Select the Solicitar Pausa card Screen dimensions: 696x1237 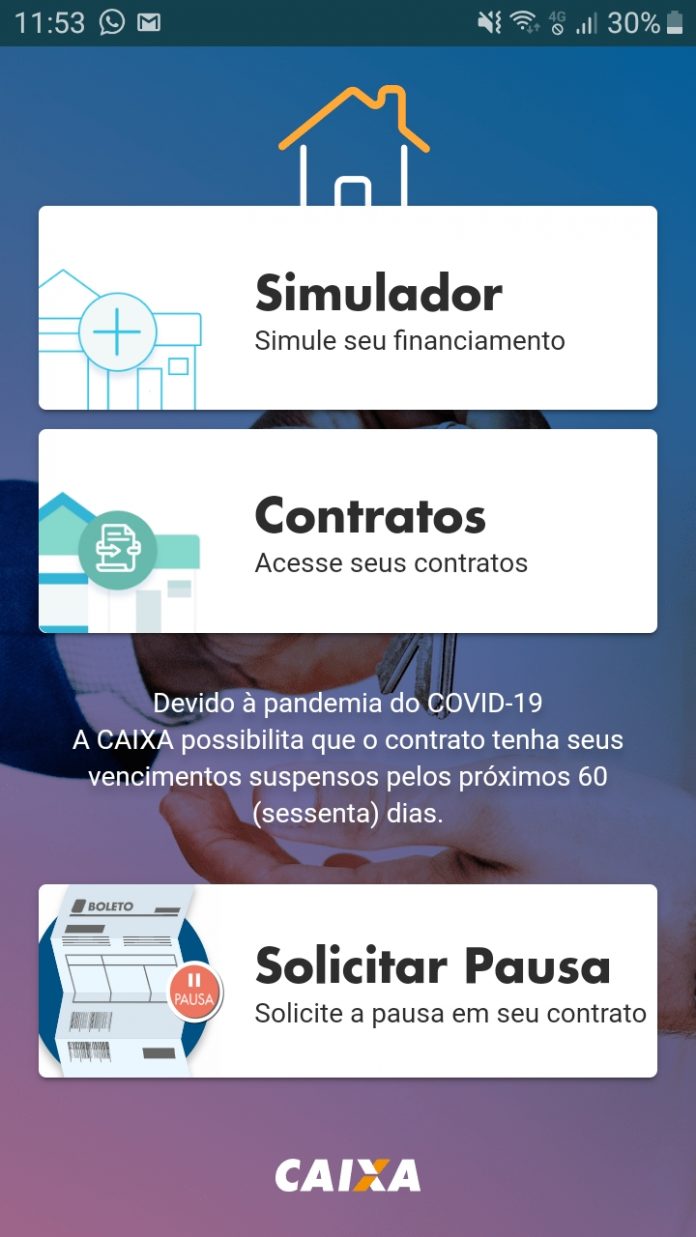tap(347, 981)
